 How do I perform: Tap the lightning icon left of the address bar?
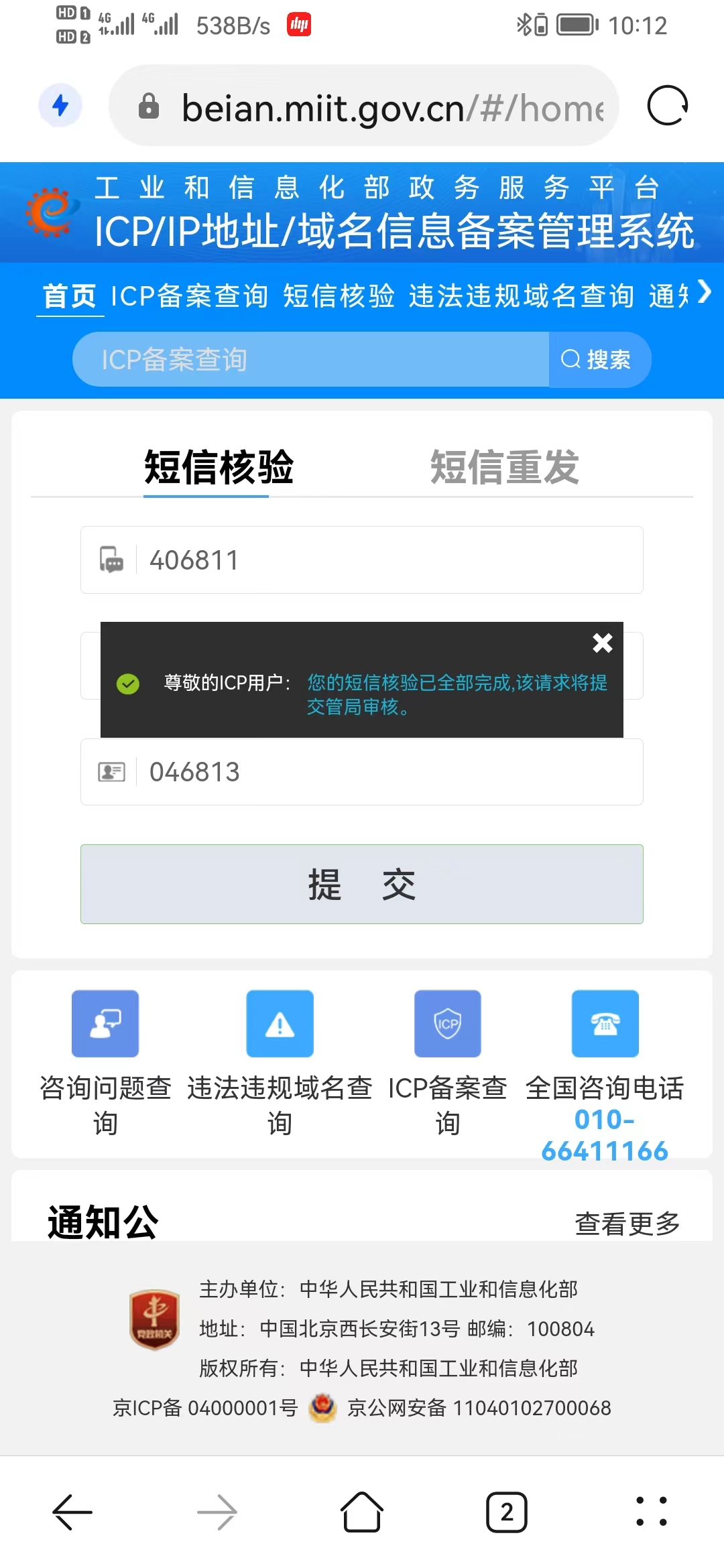[61, 105]
